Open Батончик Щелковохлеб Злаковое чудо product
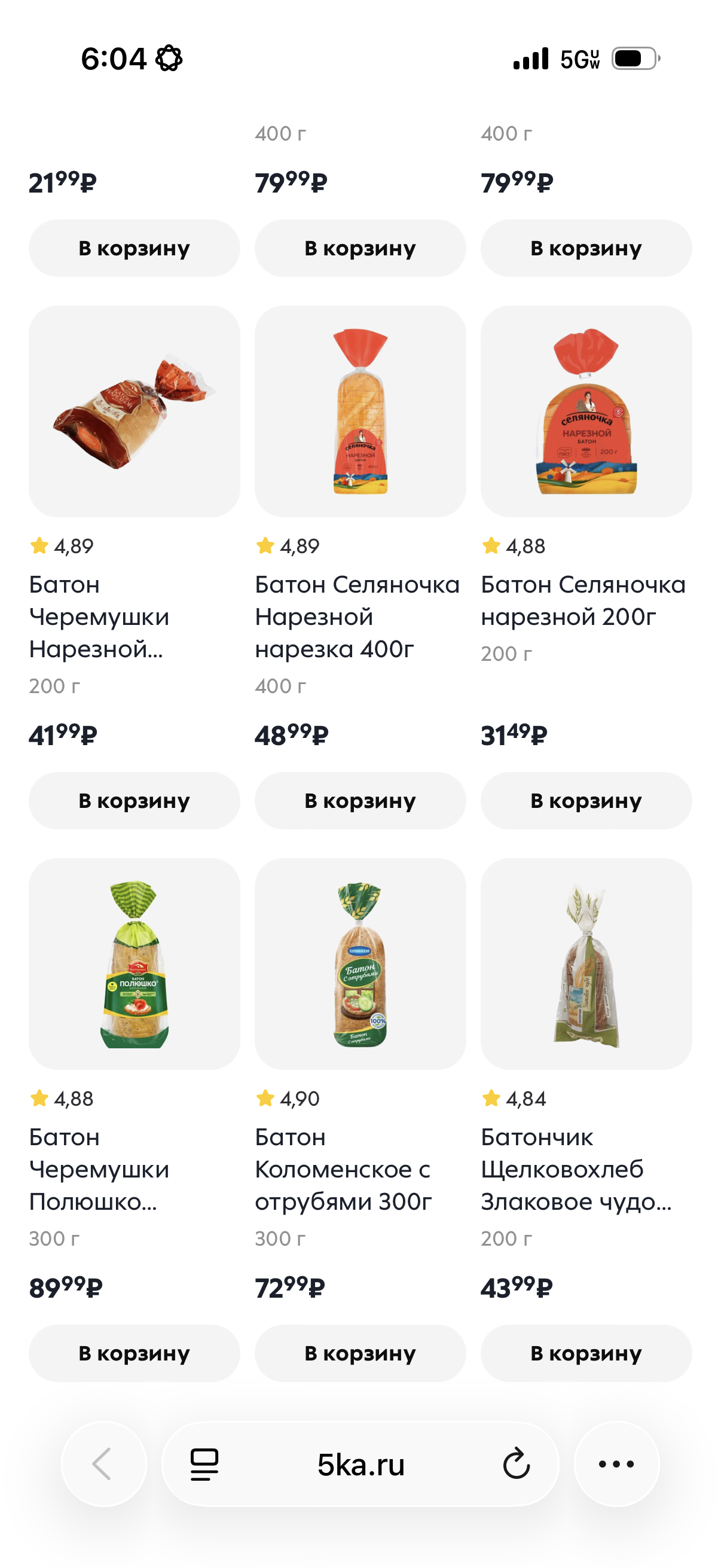The height and width of the screenshot is (1568, 721). click(x=586, y=963)
